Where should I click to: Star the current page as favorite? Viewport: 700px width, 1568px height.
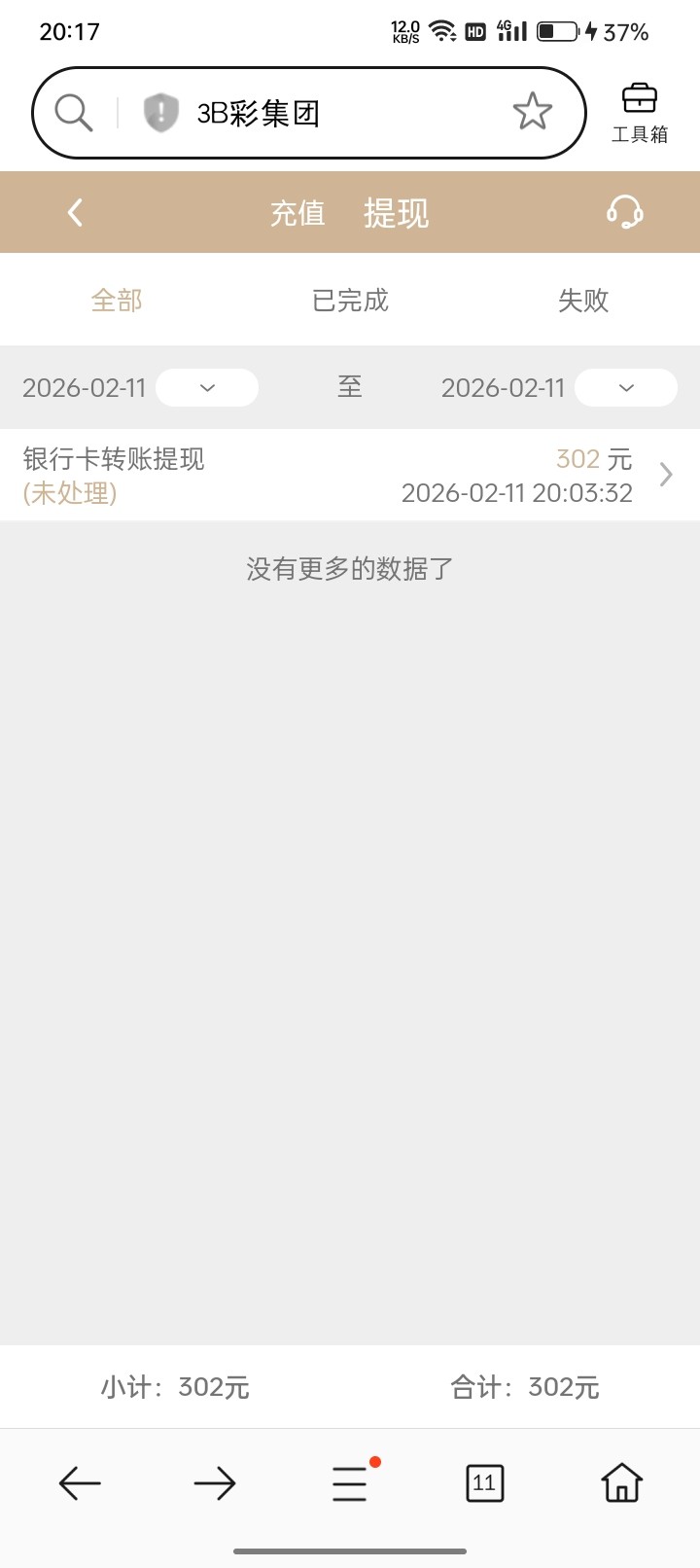point(532,110)
